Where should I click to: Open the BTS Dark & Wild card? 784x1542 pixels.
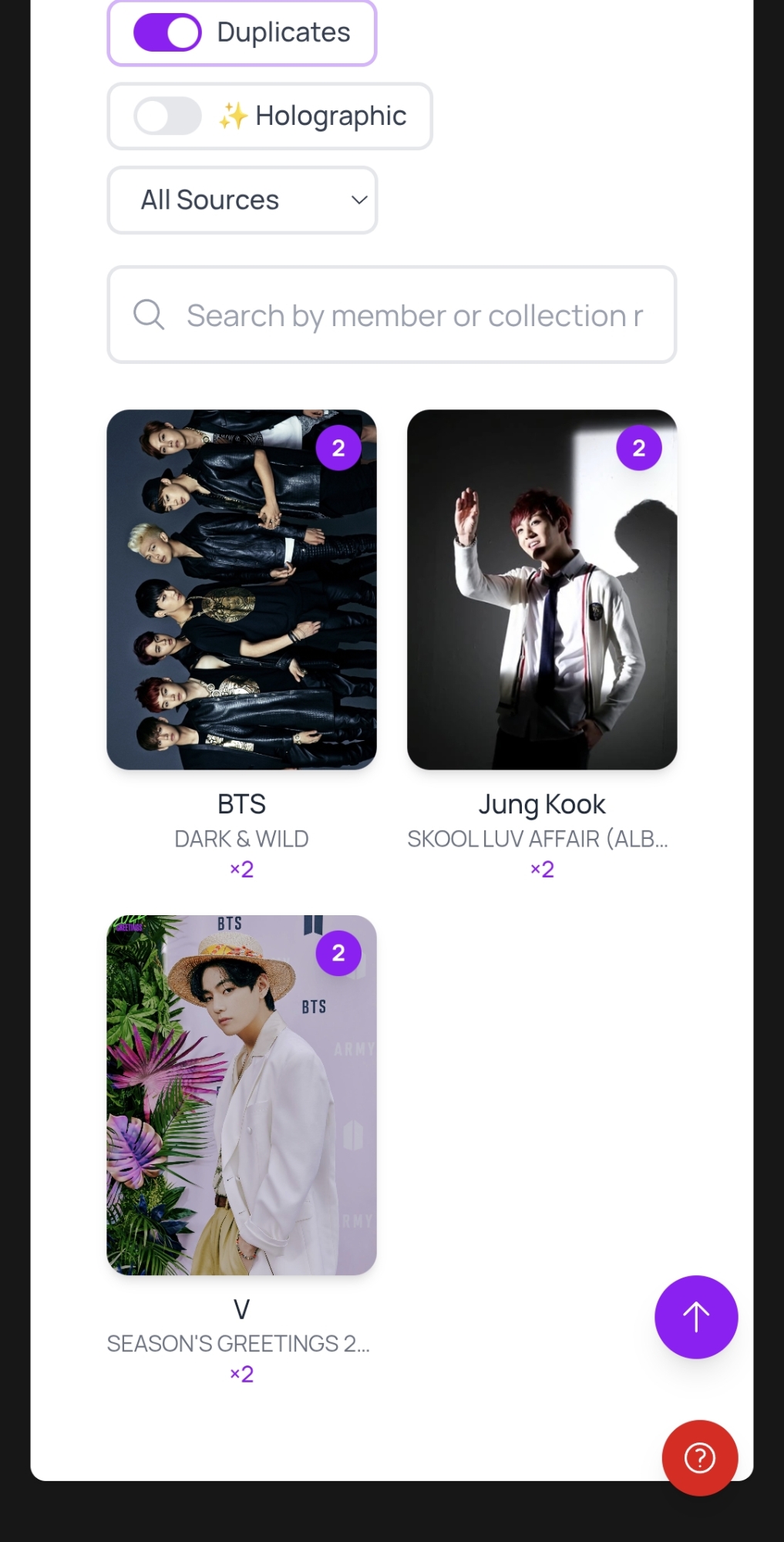click(x=241, y=590)
